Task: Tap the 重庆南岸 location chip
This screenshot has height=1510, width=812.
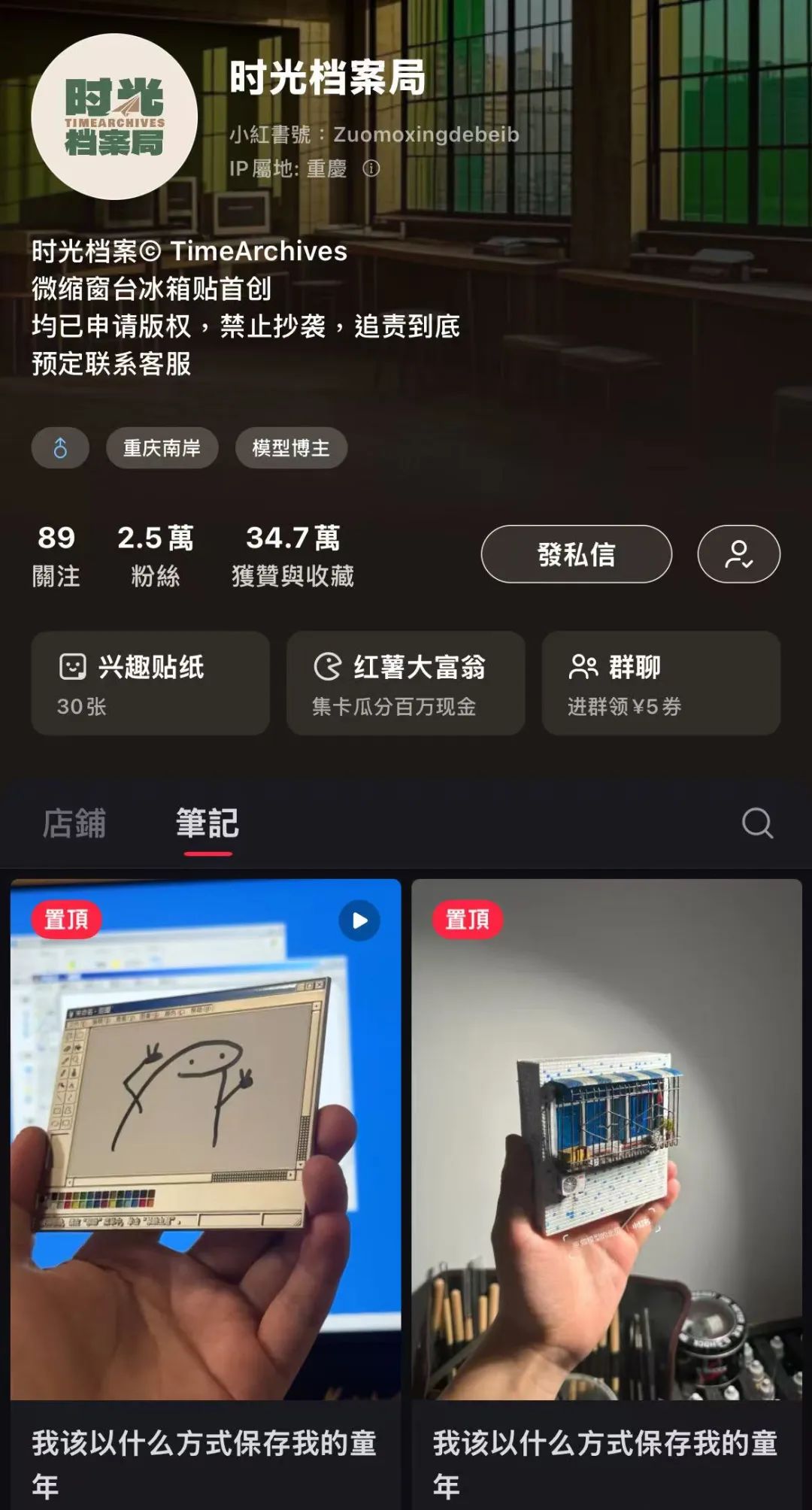Action: point(162,448)
